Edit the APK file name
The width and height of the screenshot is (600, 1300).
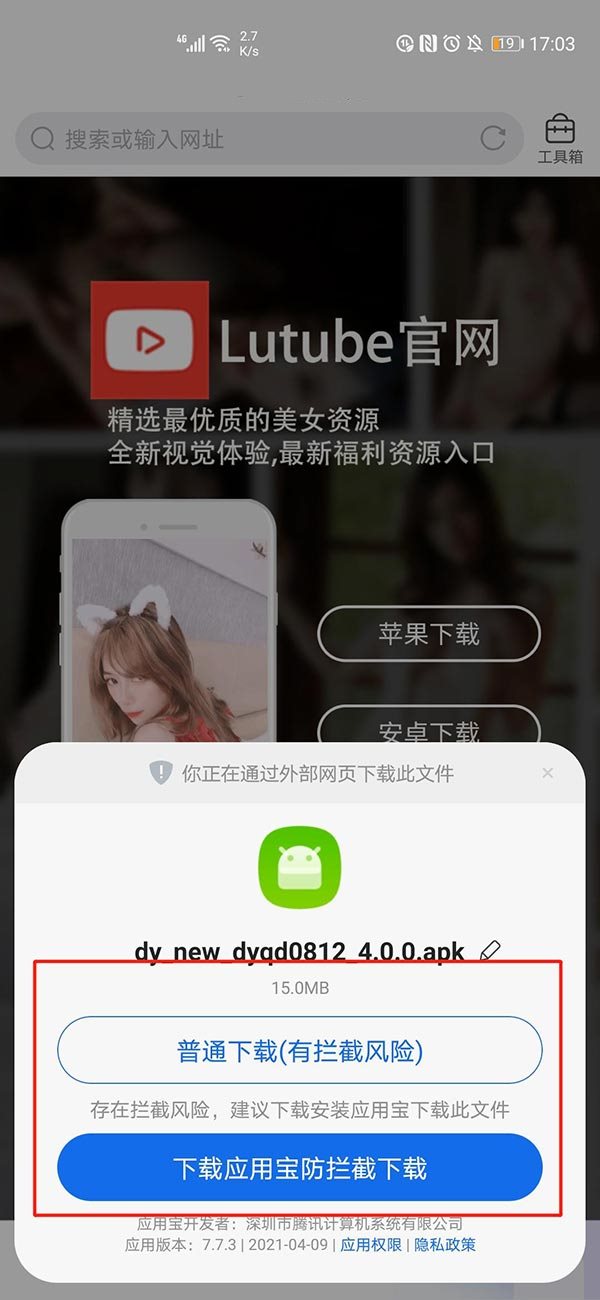490,951
